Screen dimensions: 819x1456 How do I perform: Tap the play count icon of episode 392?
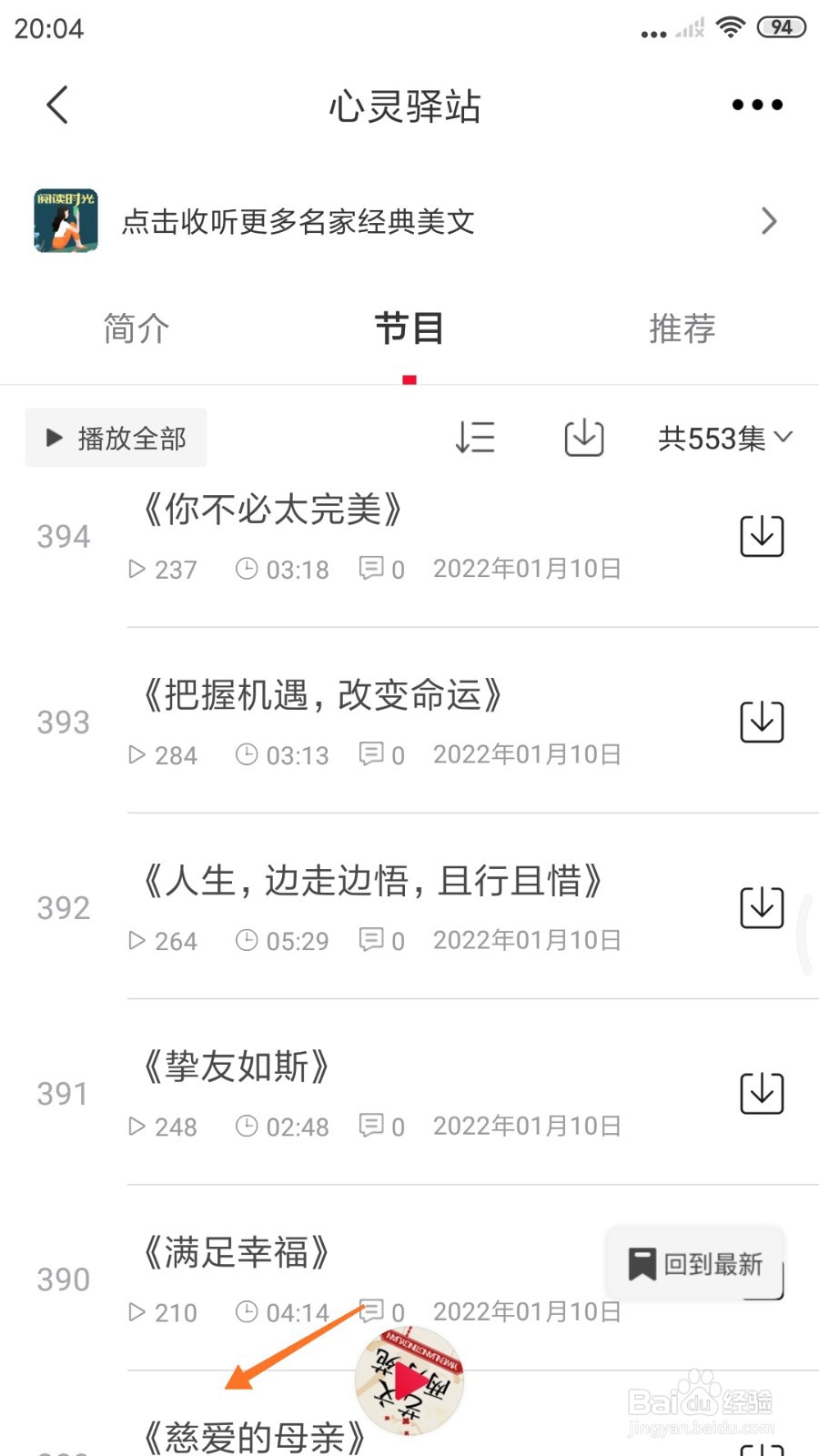(137, 940)
